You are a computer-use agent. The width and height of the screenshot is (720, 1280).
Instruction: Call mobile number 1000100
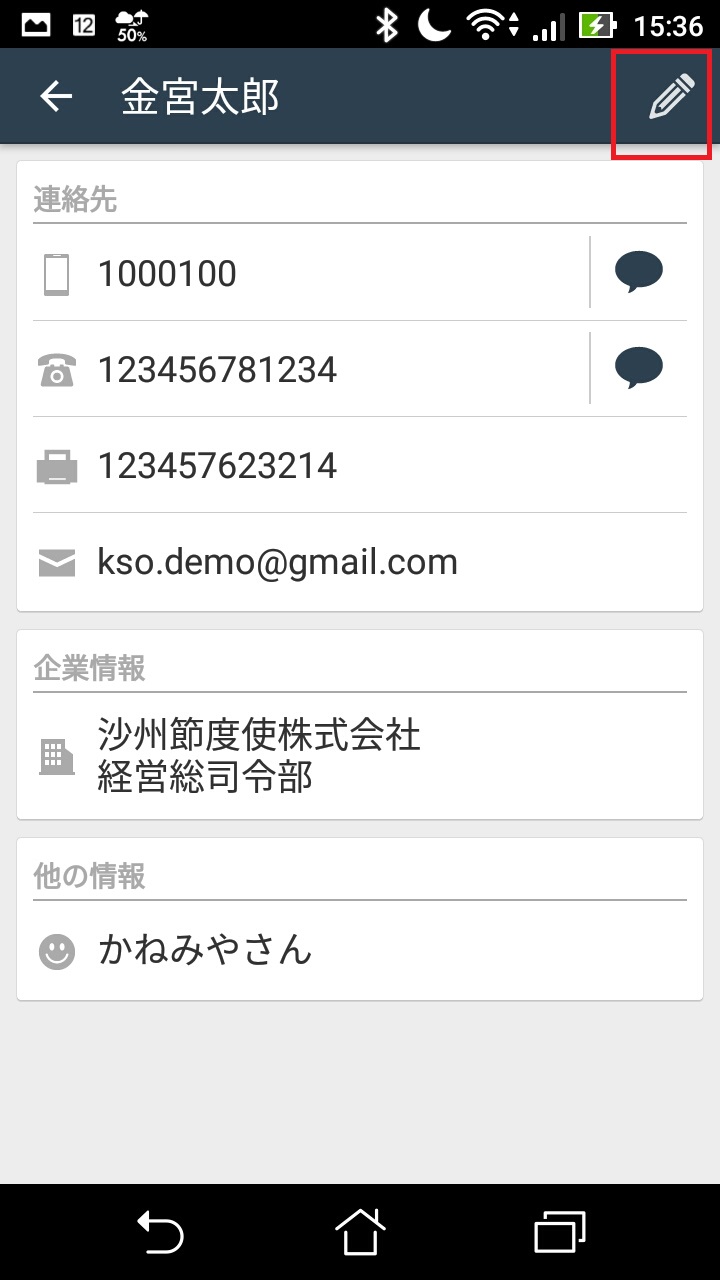[311, 273]
